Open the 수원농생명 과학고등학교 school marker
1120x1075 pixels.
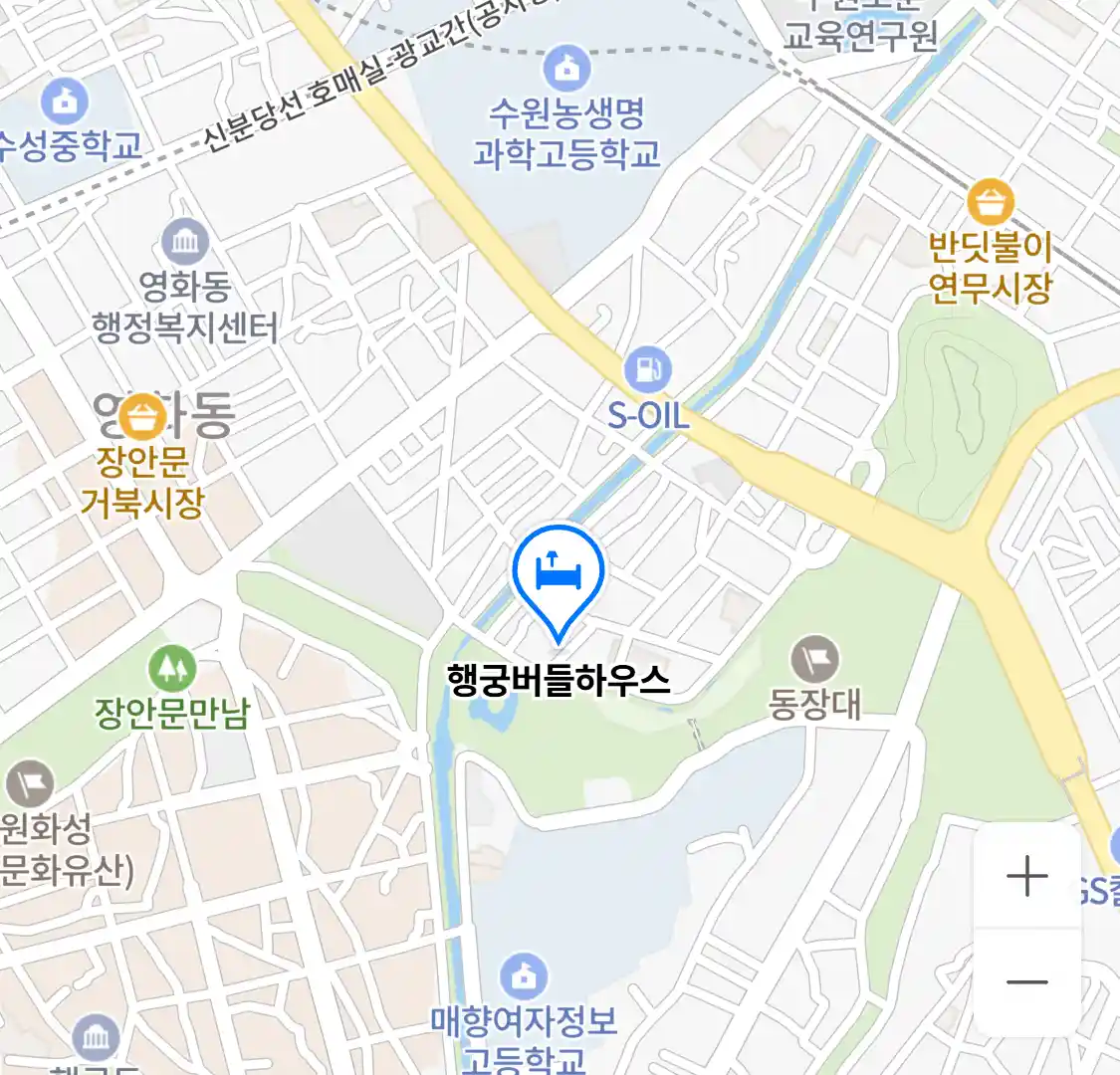(x=566, y=70)
